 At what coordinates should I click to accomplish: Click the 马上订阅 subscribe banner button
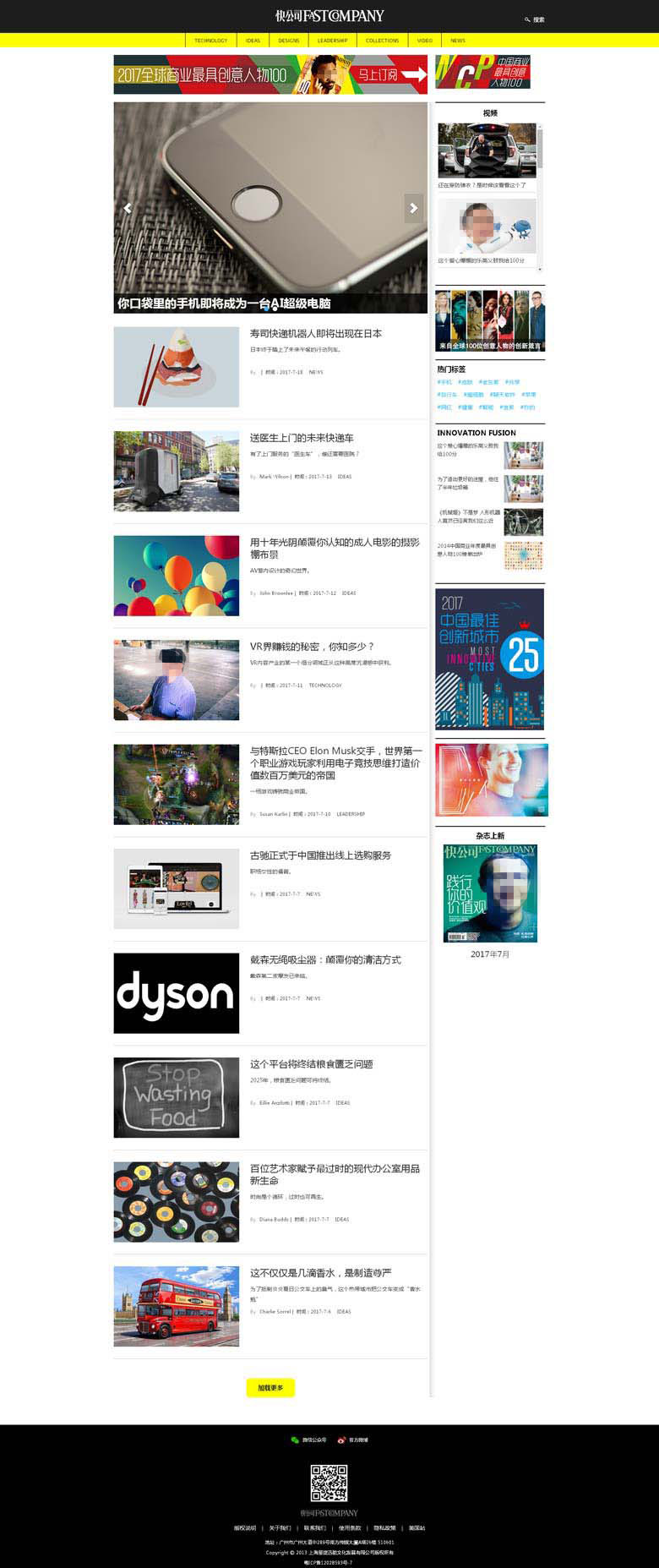click(379, 73)
